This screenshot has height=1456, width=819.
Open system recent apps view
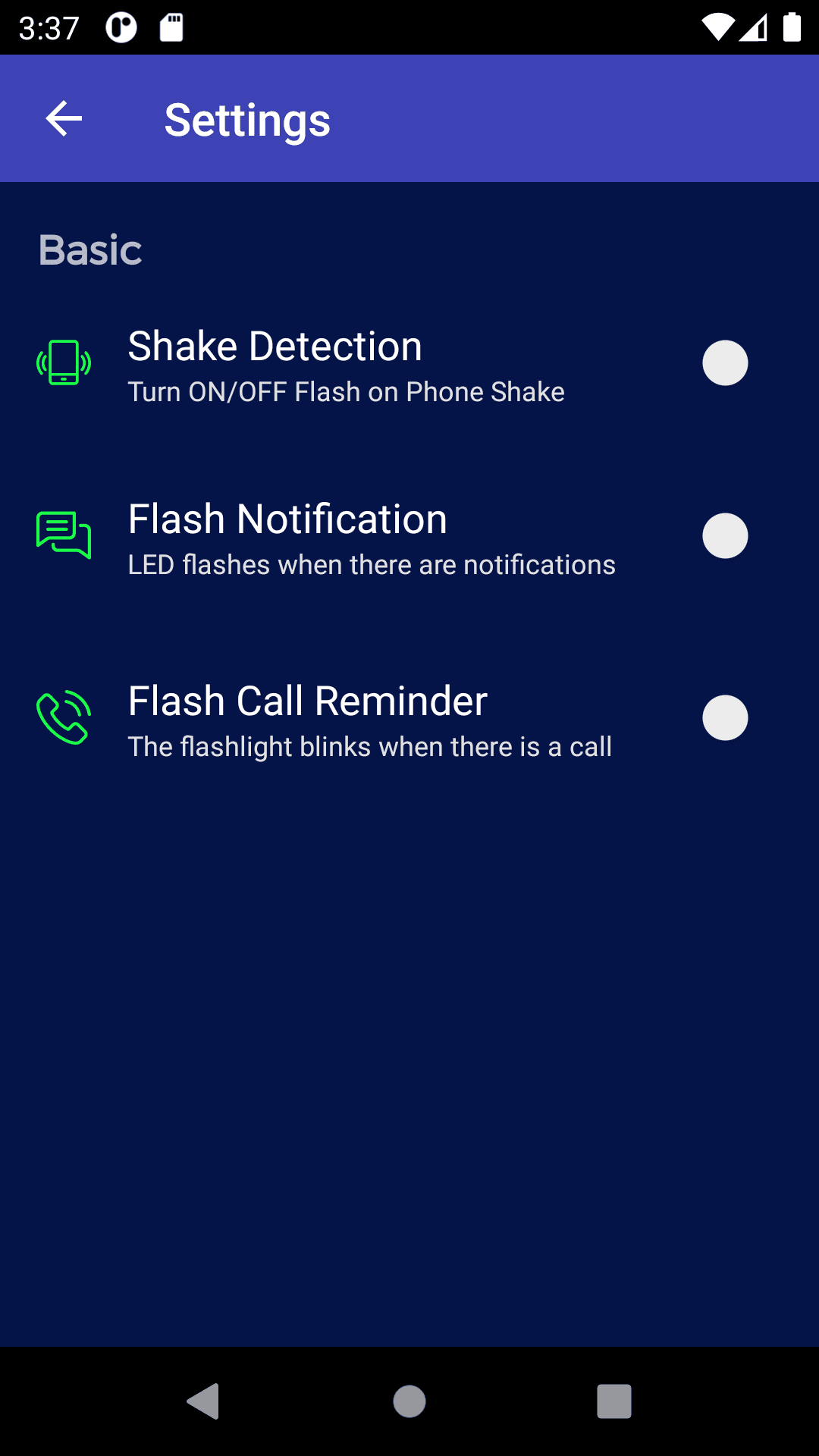point(614,1401)
